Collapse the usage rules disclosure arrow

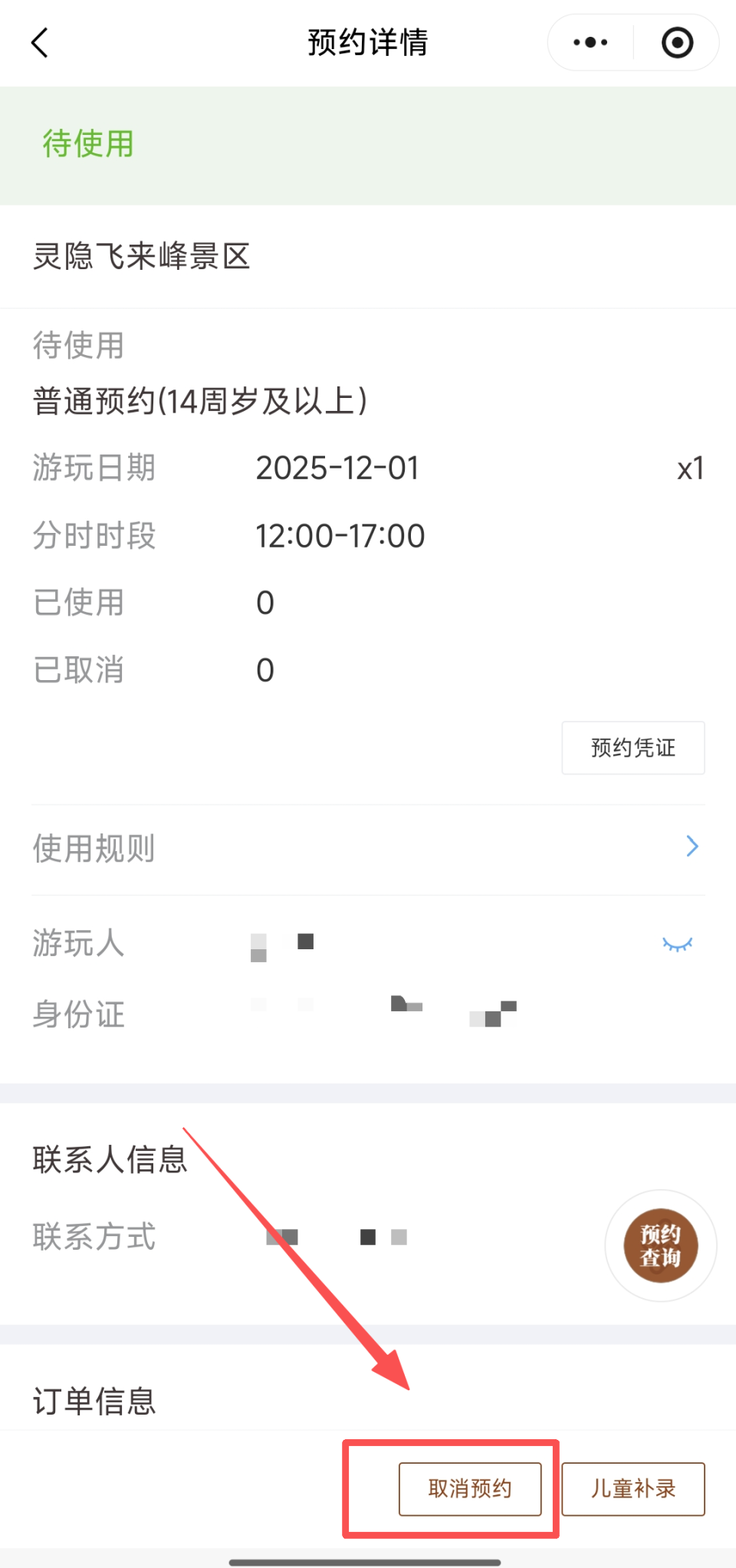pyautogui.click(x=691, y=846)
